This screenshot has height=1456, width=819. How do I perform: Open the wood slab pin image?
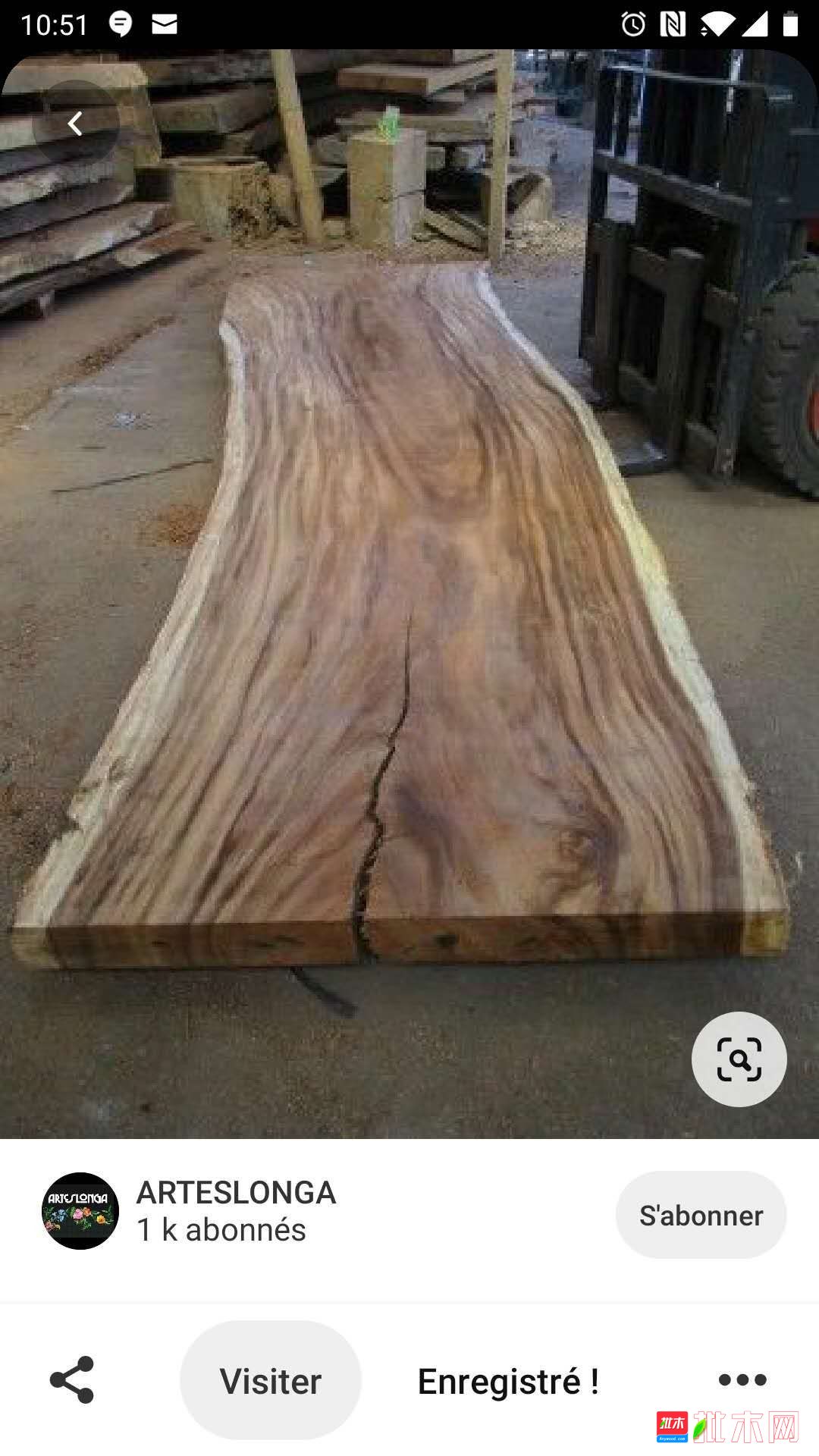tap(409, 607)
